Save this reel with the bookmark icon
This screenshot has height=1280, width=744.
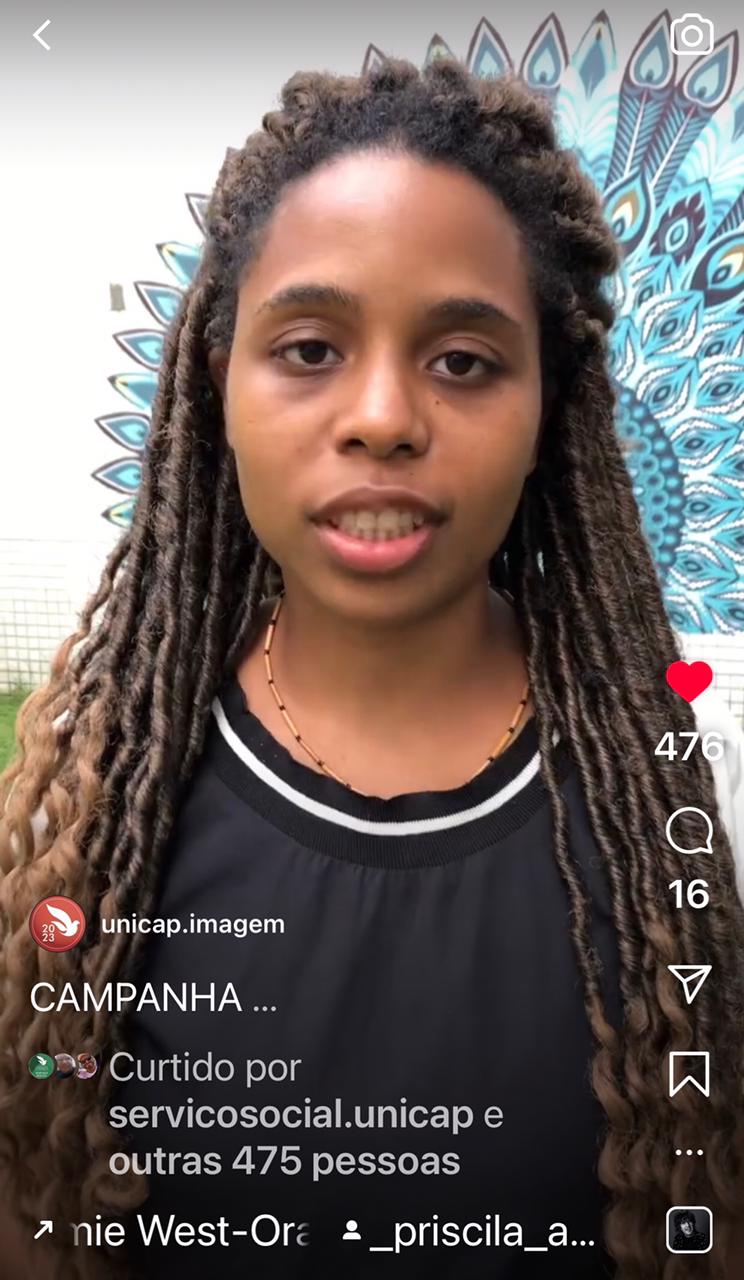click(689, 1074)
